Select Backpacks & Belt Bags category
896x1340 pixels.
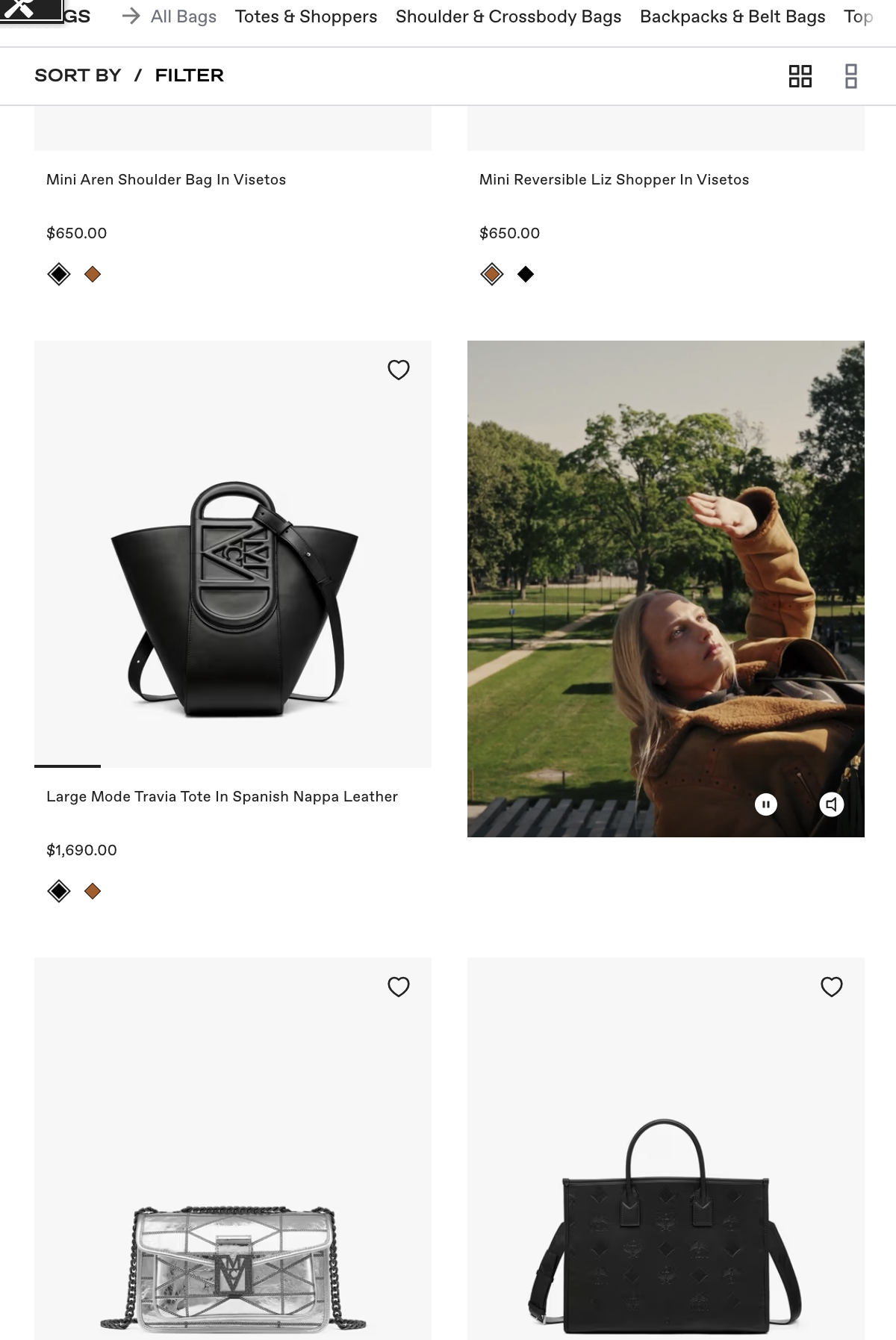coord(732,16)
